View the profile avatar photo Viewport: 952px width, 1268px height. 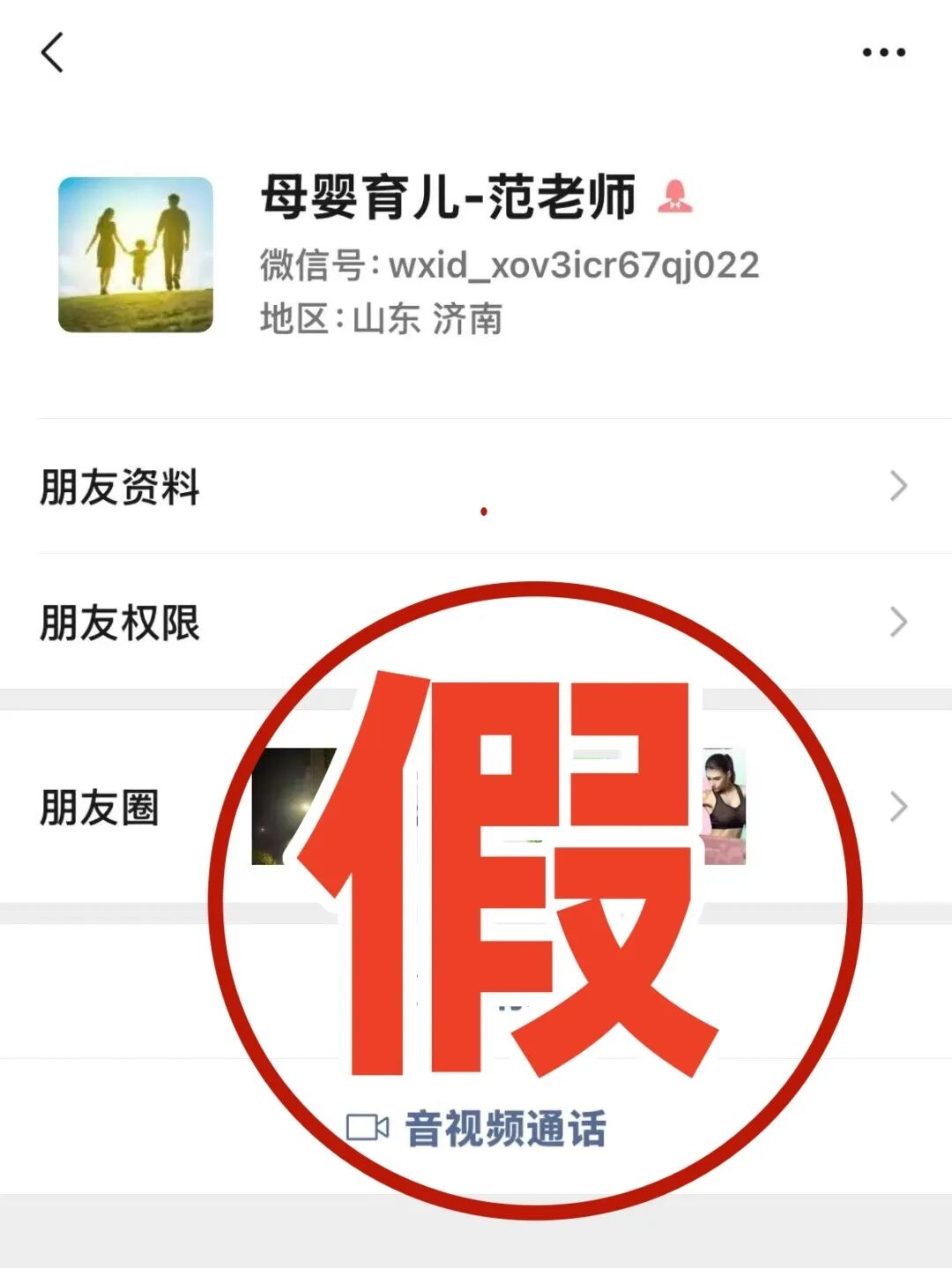[136, 255]
